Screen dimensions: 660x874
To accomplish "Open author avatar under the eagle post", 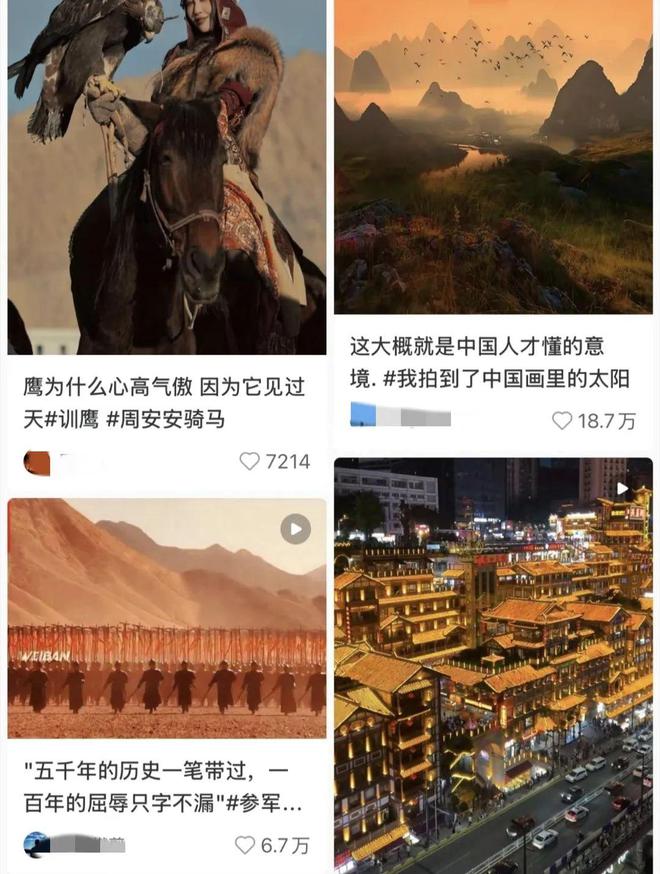I will point(37,462).
